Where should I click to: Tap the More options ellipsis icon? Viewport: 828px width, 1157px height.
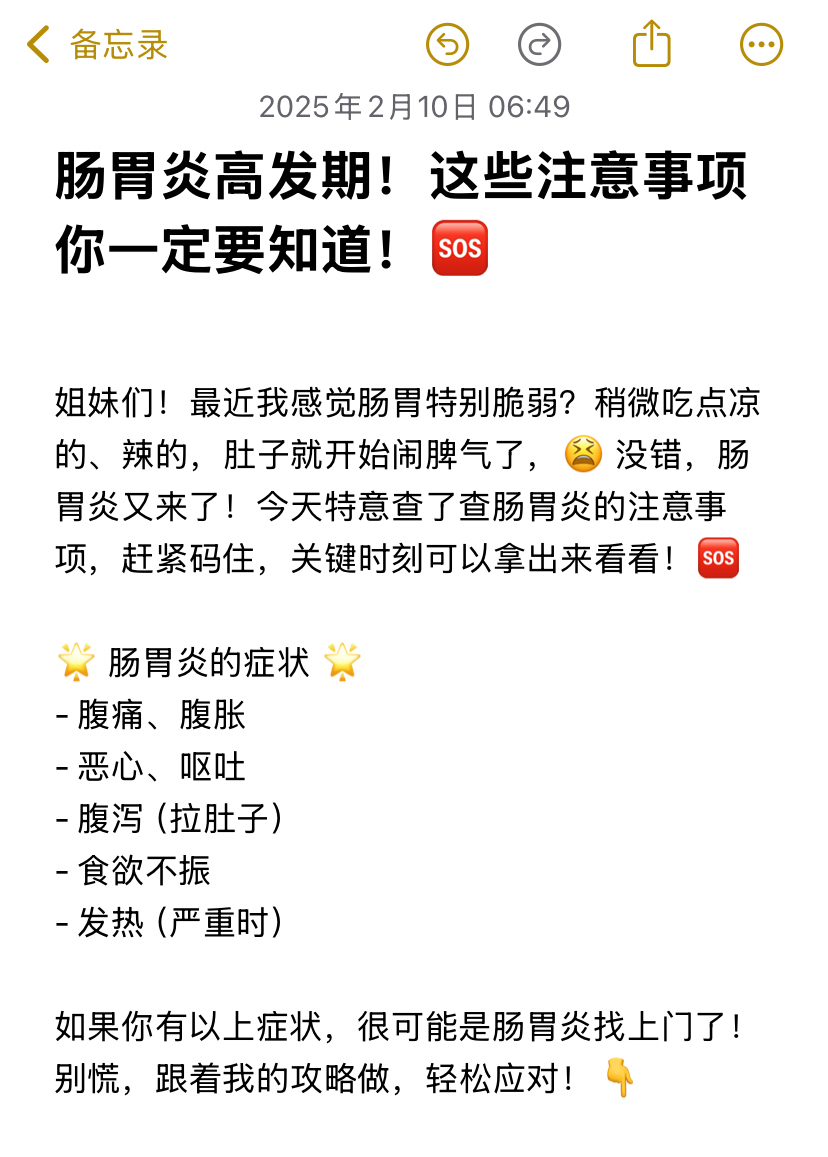[760, 44]
